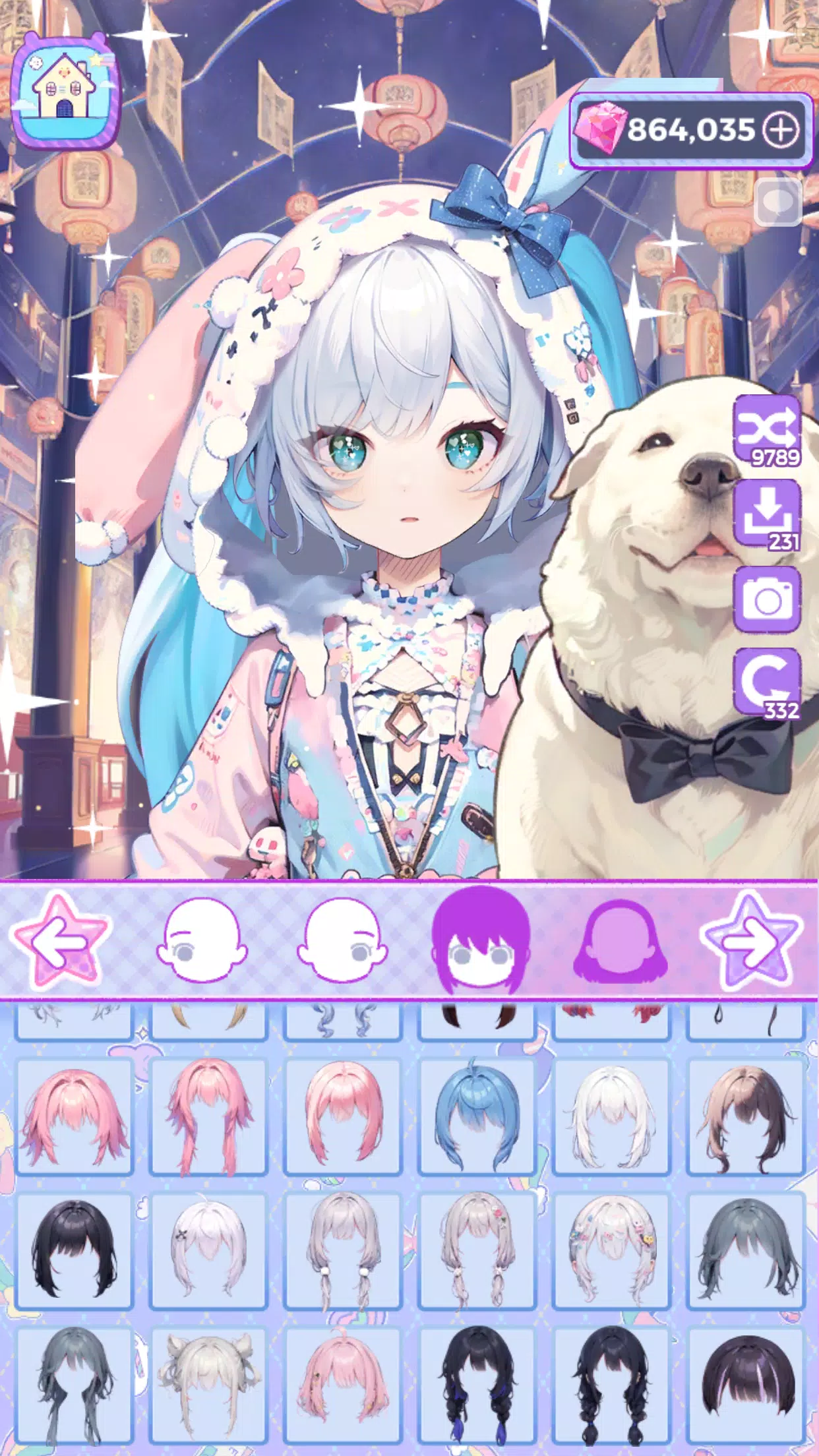Screen dimensions: 819x1456
Task: Switch to the left-facing head tab
Action: click(202, 941)
